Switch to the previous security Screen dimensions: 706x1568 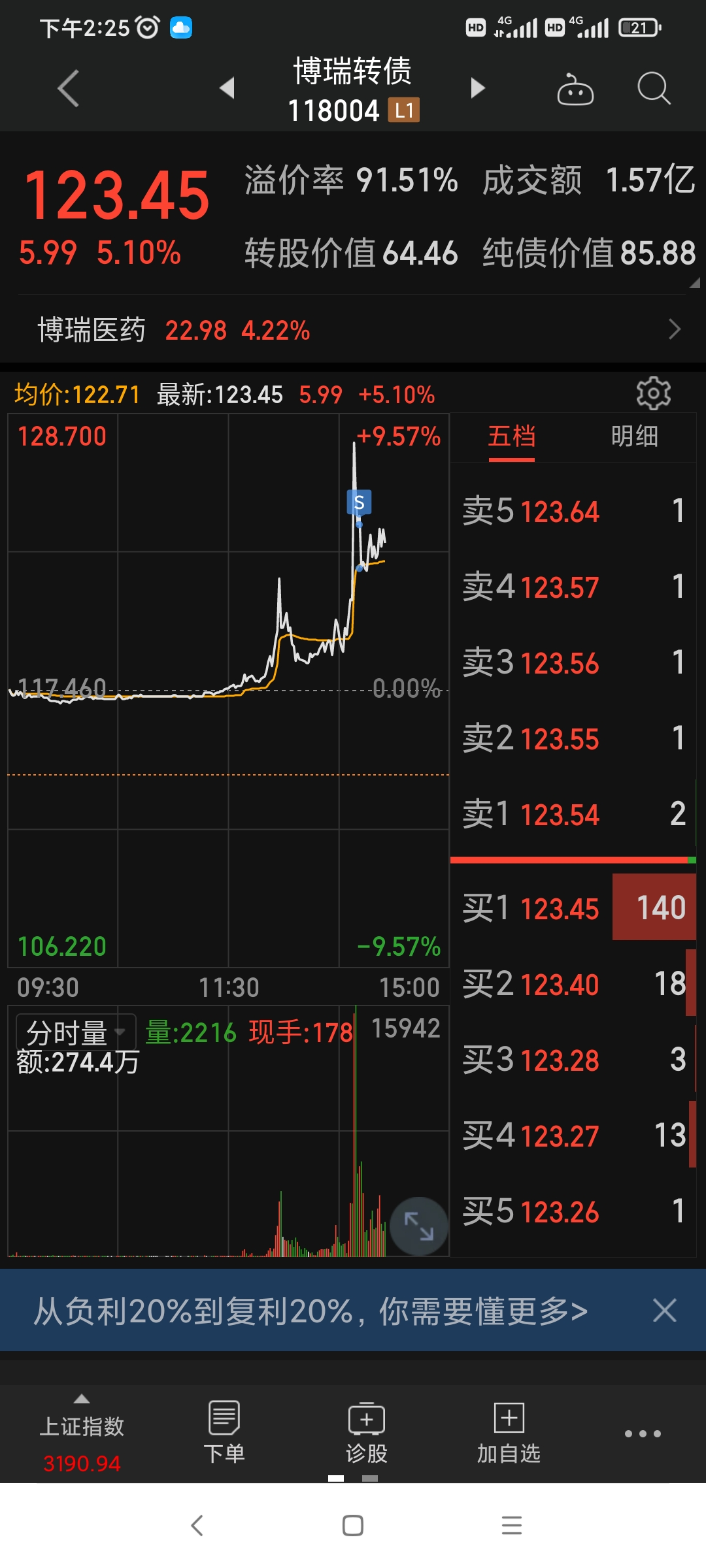pyautogui.click(x=227, y=88)
